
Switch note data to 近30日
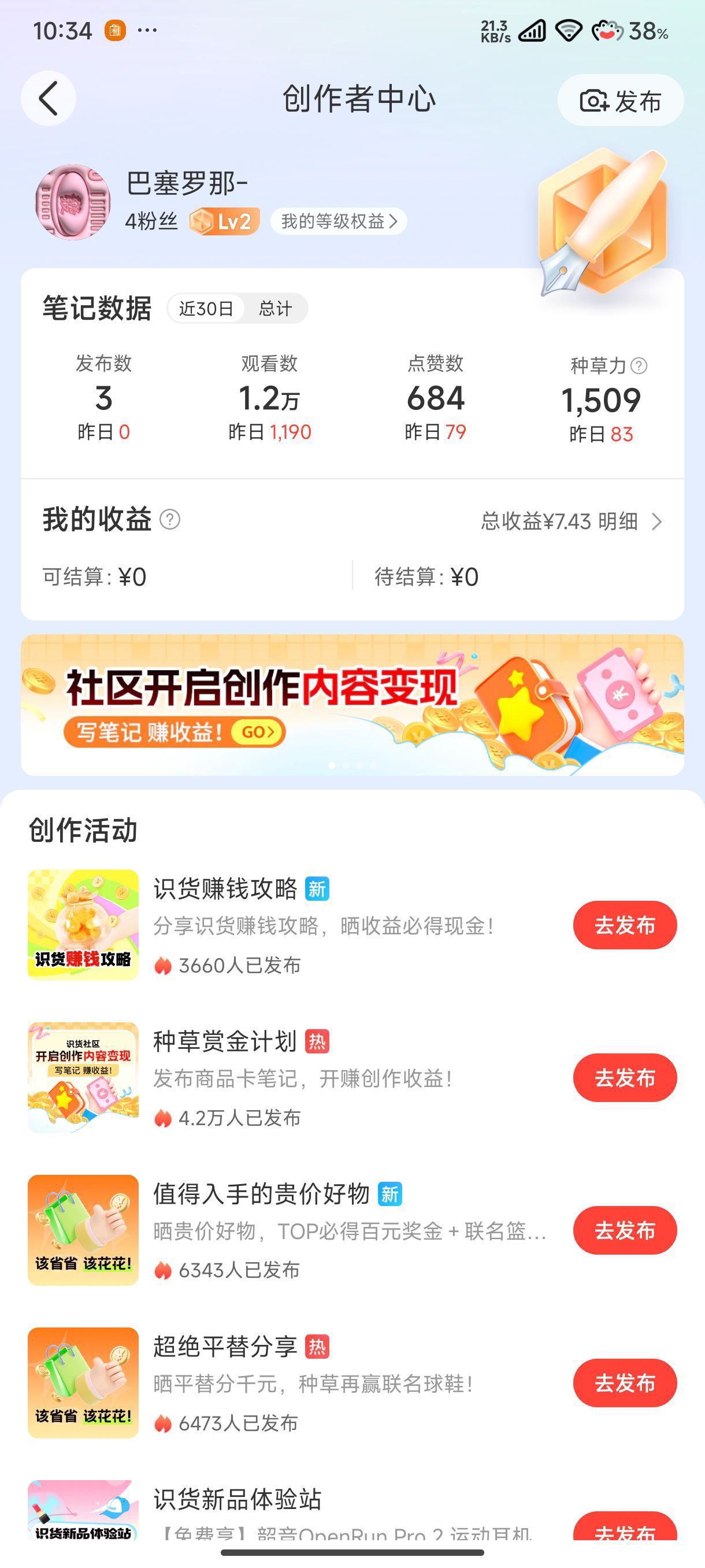pyautogui.click(x=206, y=309)
